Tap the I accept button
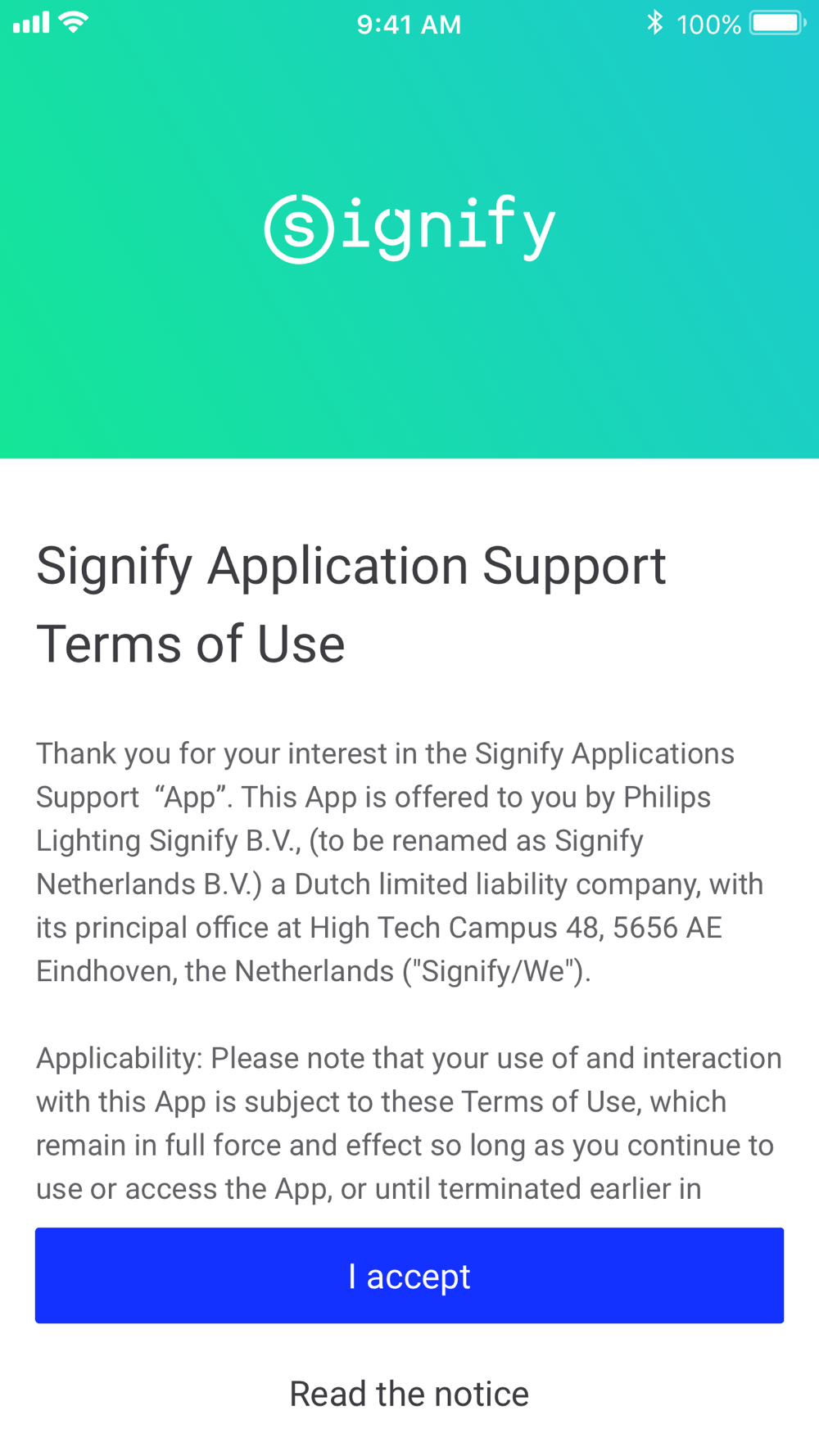Image resolution: width=819 pixels, height=1456 pixels. [x=409, y=1275]
